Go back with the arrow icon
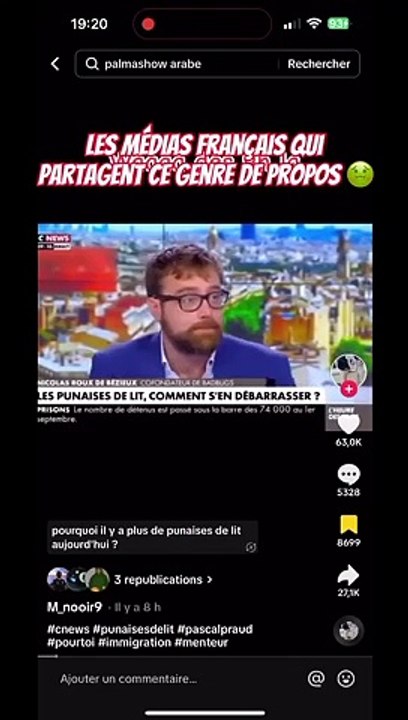Screen dimensions: 408x720 tap(55, 64)
